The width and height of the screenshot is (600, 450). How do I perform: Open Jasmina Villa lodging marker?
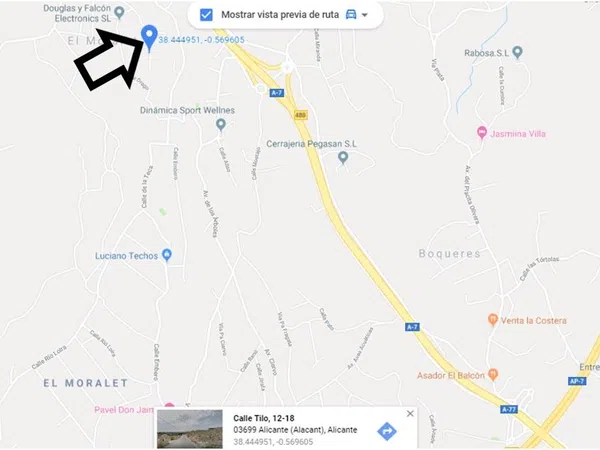tap(482, 133)
